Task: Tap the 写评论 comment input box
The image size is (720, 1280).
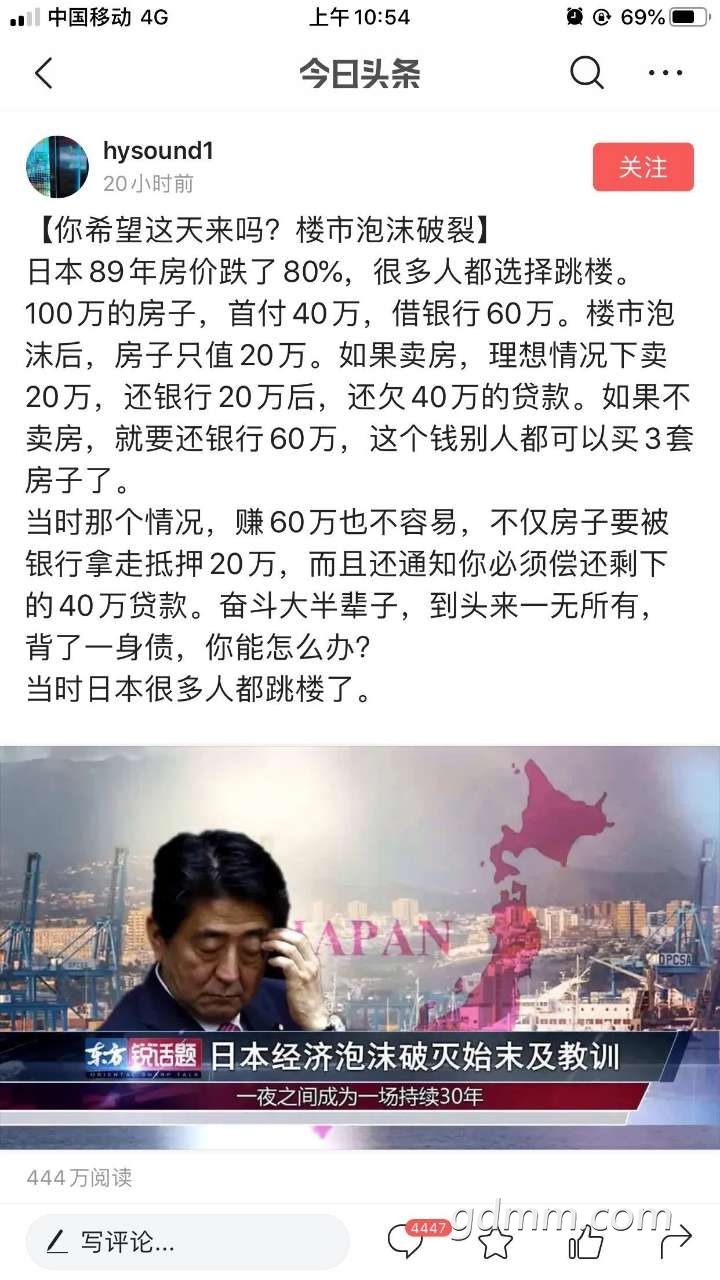Action: click(x=187, y=1243)
